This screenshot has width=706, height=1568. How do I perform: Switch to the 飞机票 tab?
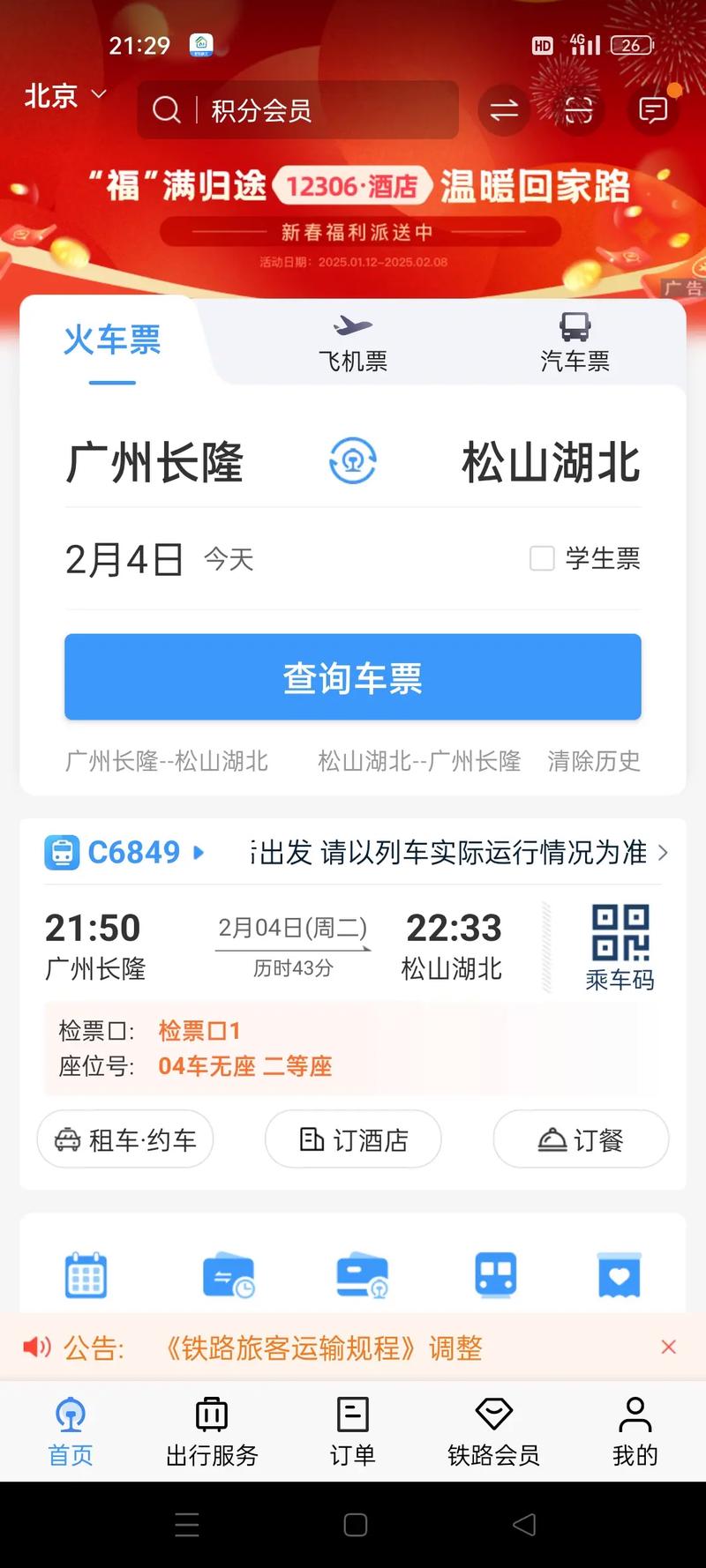[x=352, y=342]
